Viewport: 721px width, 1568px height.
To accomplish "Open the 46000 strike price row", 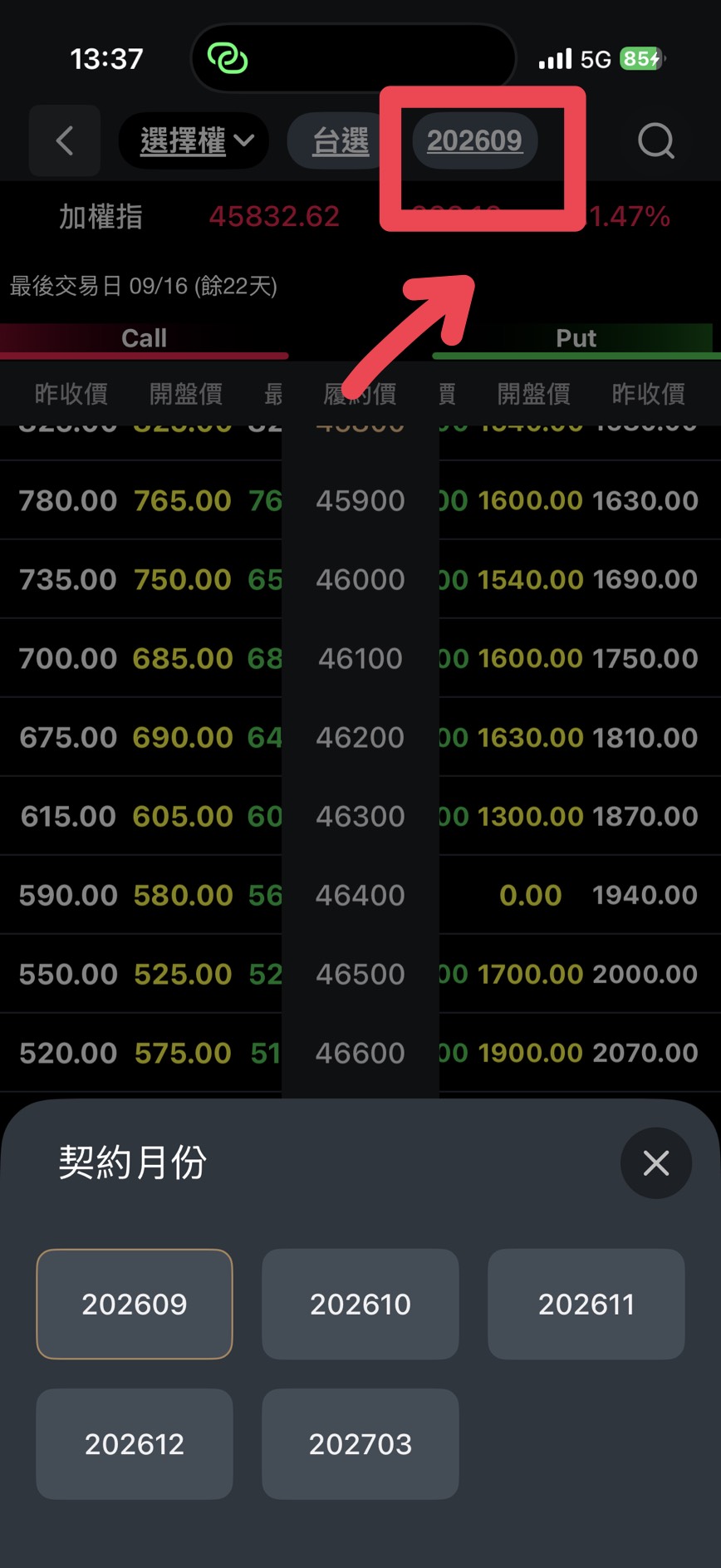I will 360,579.
